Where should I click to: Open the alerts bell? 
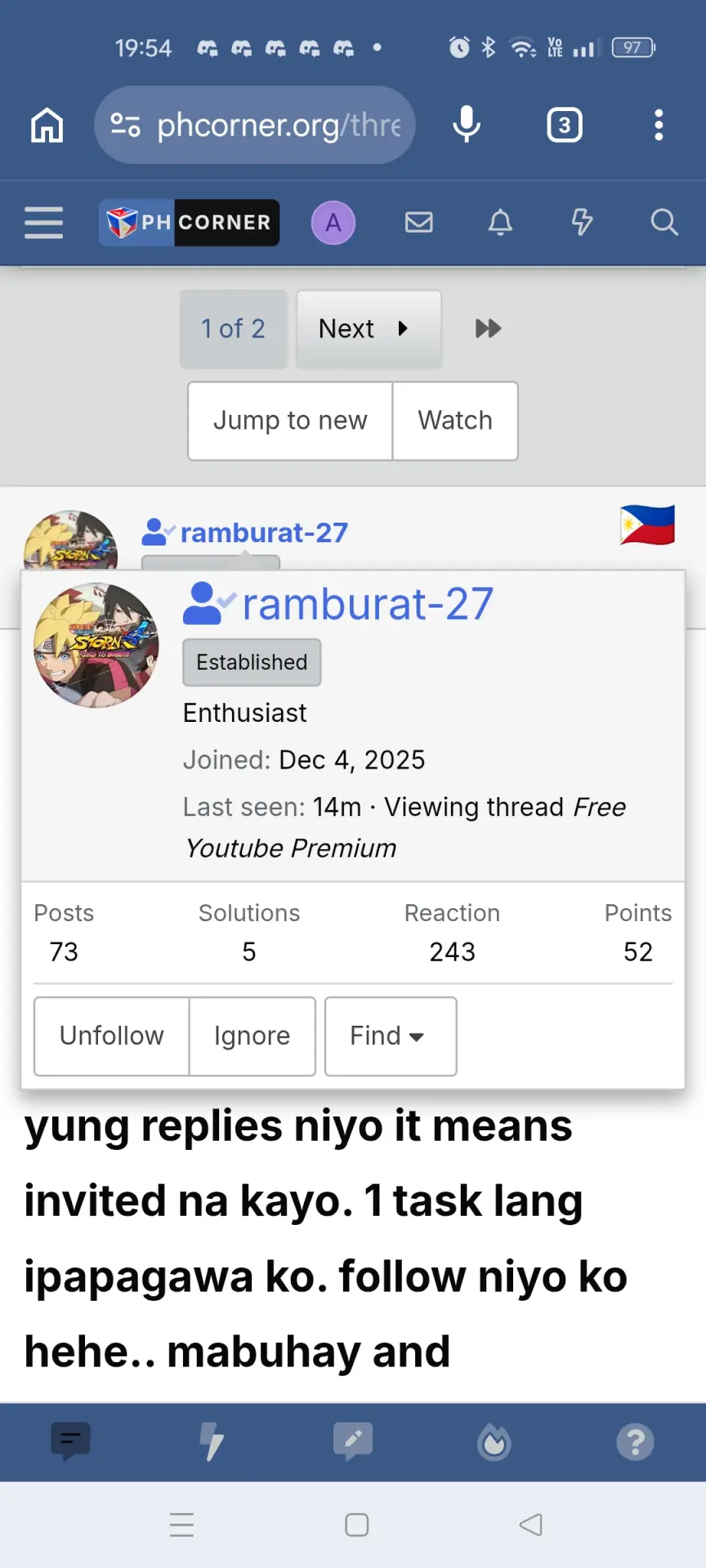(x=500, y=222)
